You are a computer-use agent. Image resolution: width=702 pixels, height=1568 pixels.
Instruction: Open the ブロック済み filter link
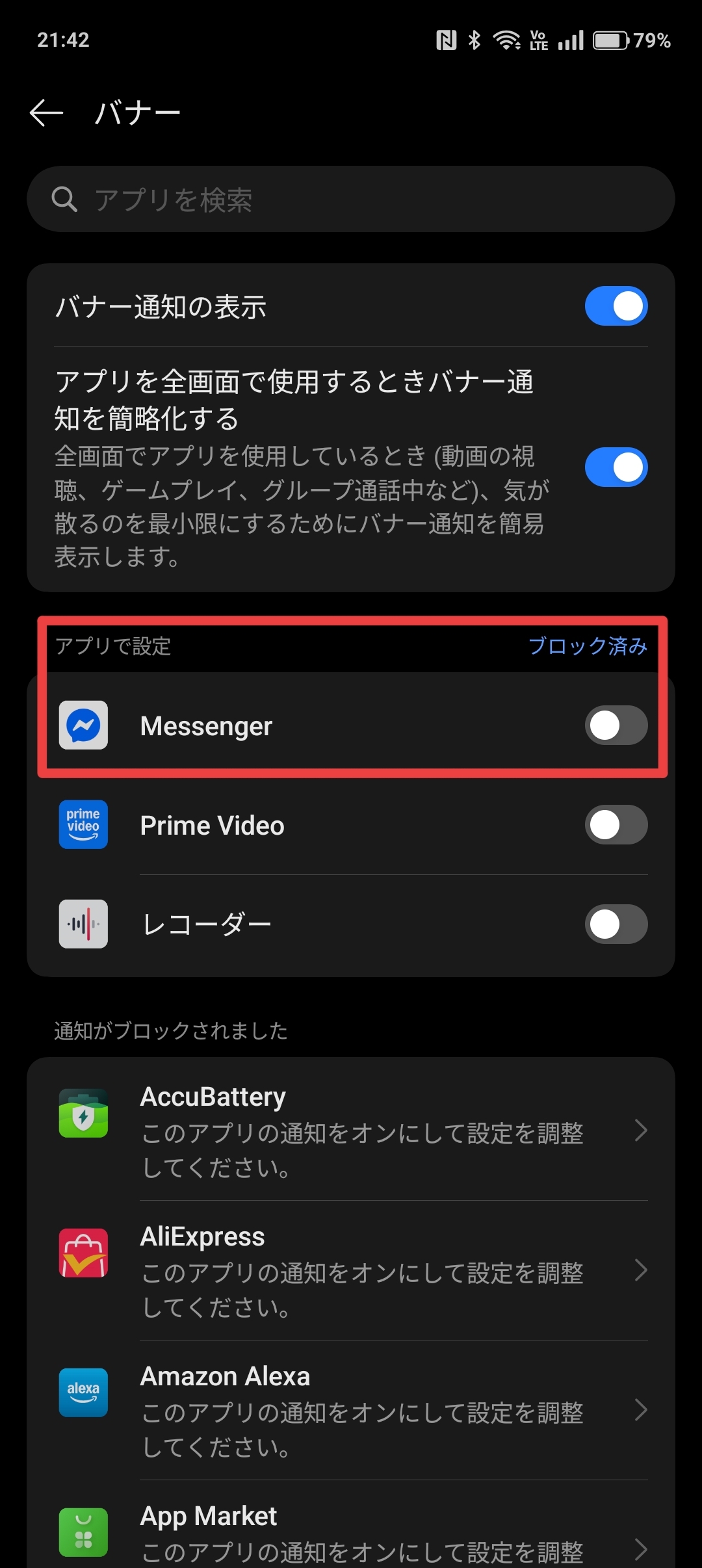587,646
